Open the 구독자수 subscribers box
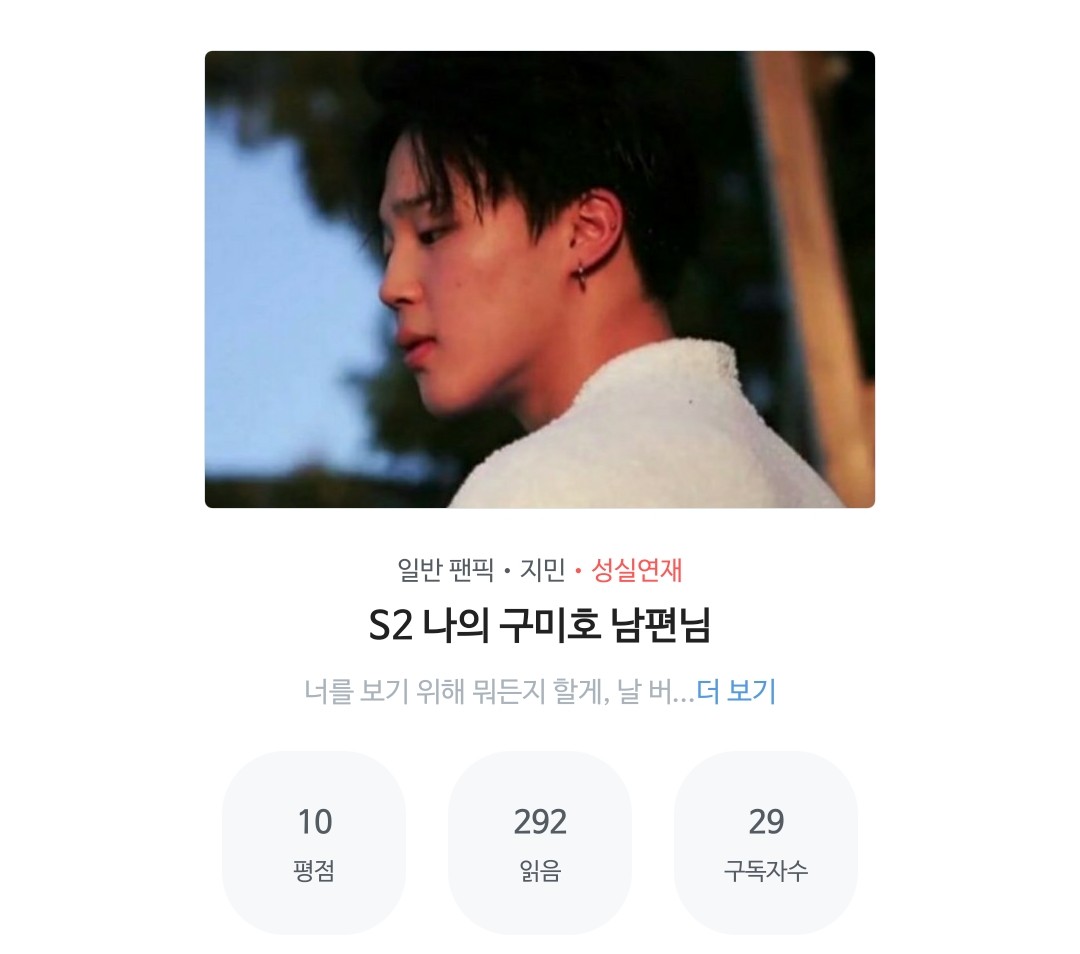This screenshot has width=1080, height=954. (x=766, y=842)
